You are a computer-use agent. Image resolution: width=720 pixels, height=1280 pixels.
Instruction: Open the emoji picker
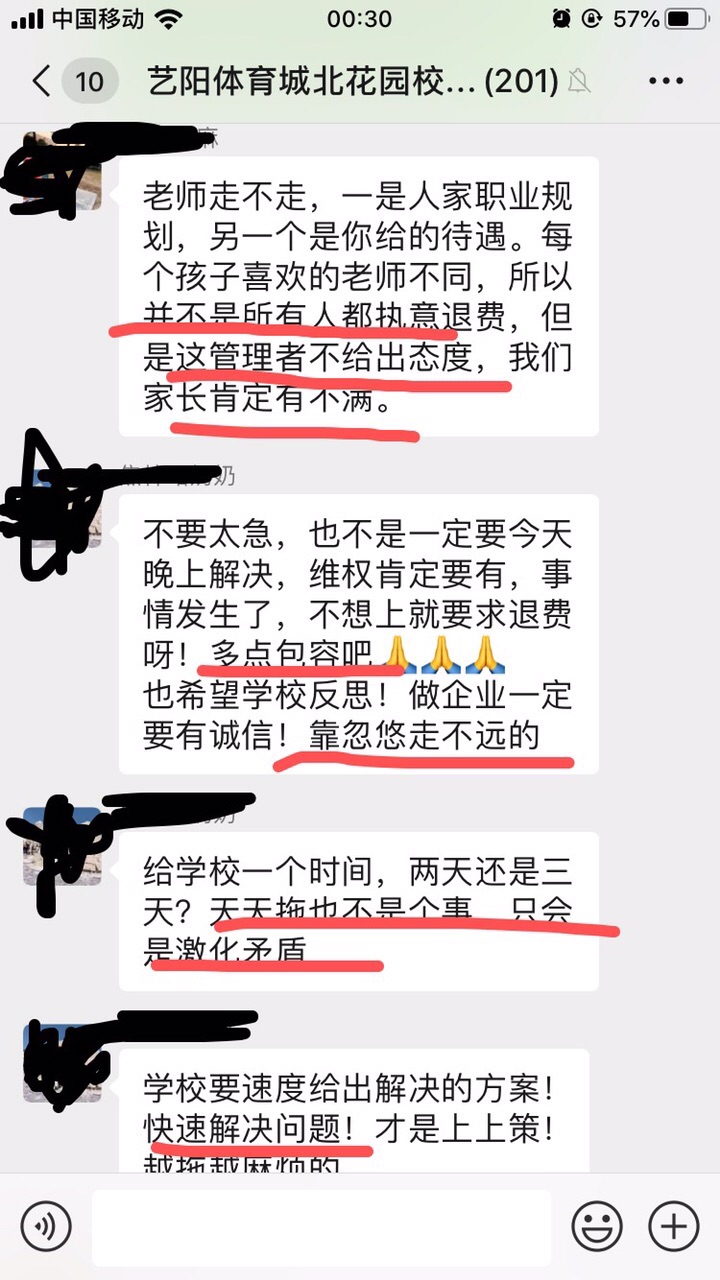point(597,1226)
